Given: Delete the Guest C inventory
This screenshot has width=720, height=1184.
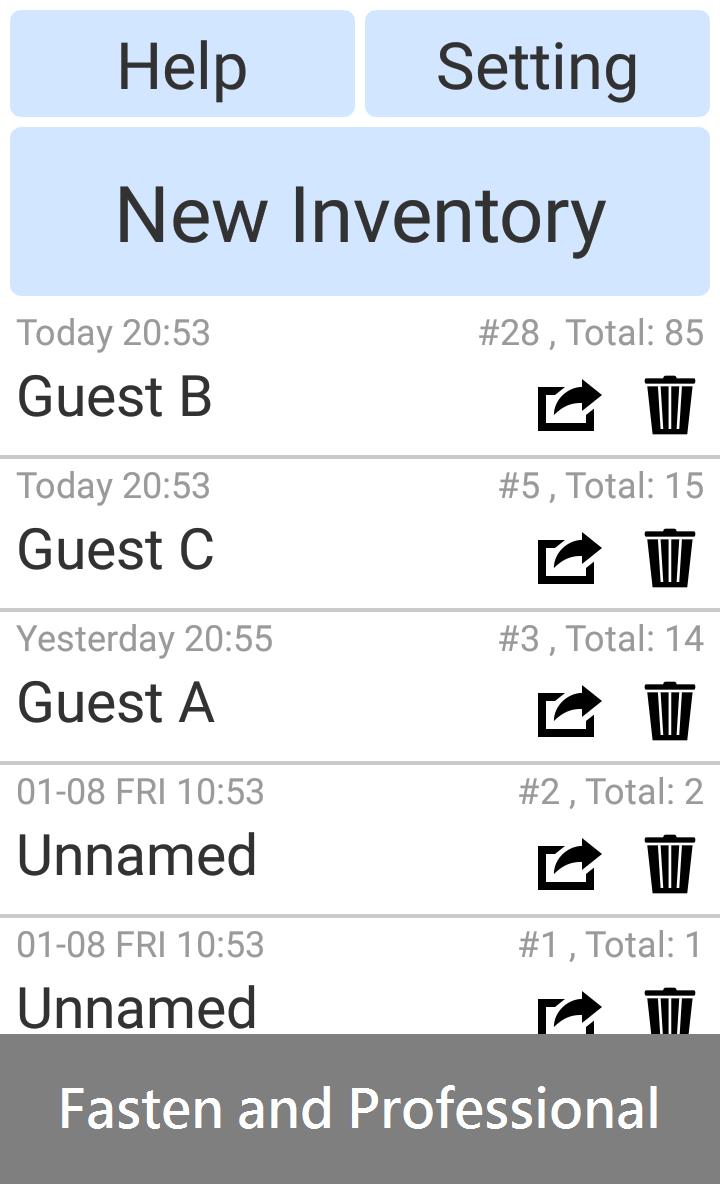Looking at the screenshot, I should click(669, 558).
